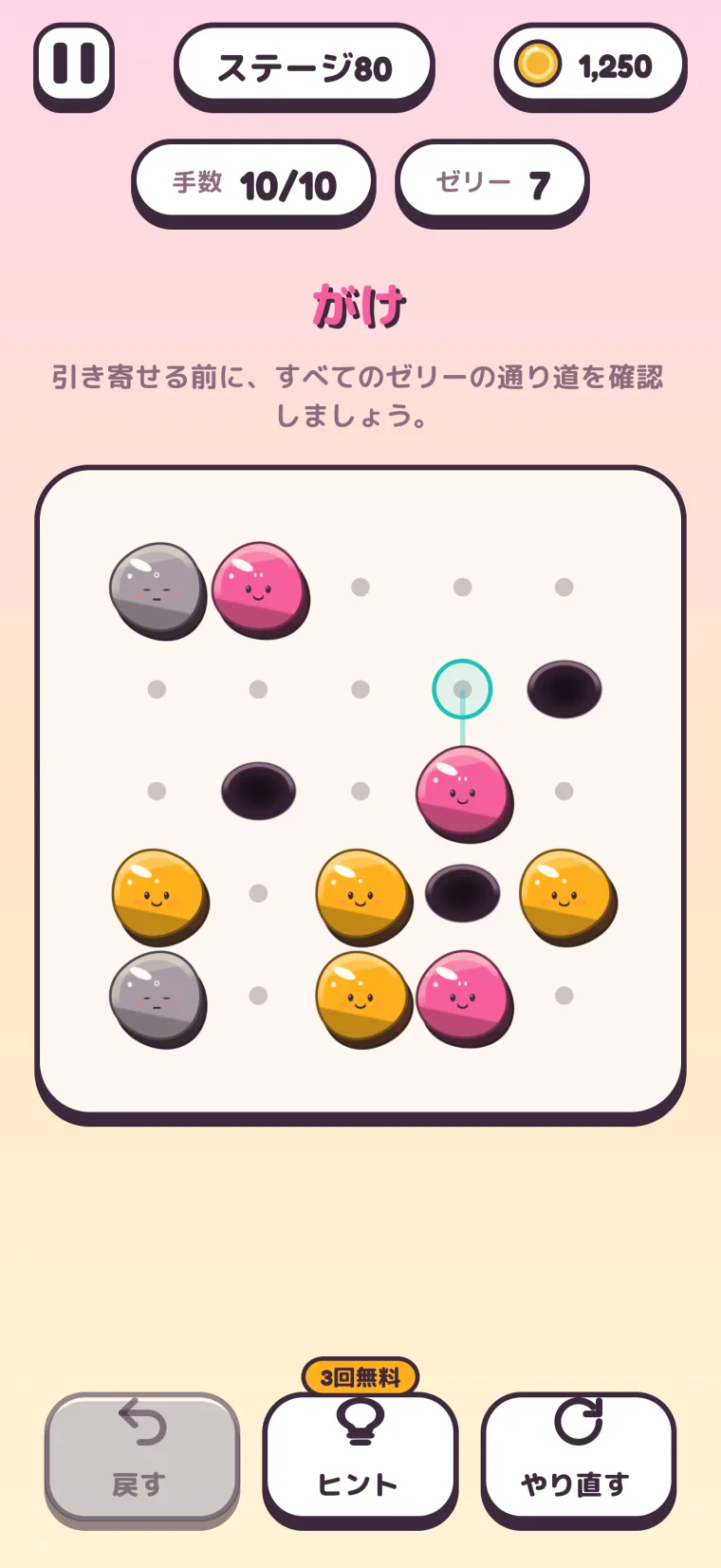The height and width of the screenshot is (1568, 721).
Task: Pause the game with the pause button
Action: coord(74,65)
